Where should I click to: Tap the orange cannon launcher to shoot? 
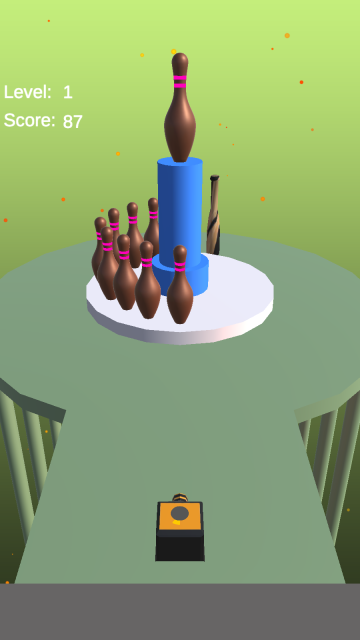180,528
